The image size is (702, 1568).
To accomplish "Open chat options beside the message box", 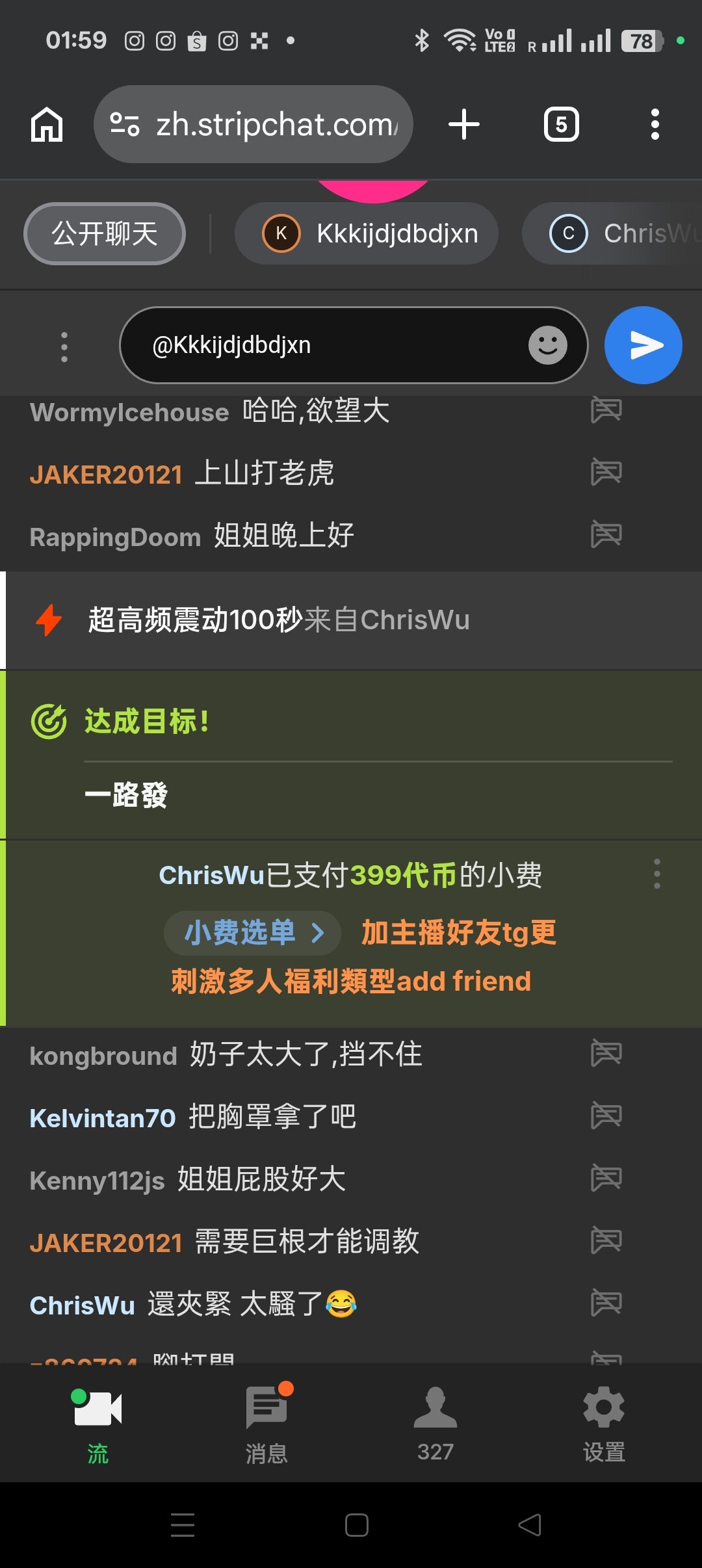I will (64, 346).
